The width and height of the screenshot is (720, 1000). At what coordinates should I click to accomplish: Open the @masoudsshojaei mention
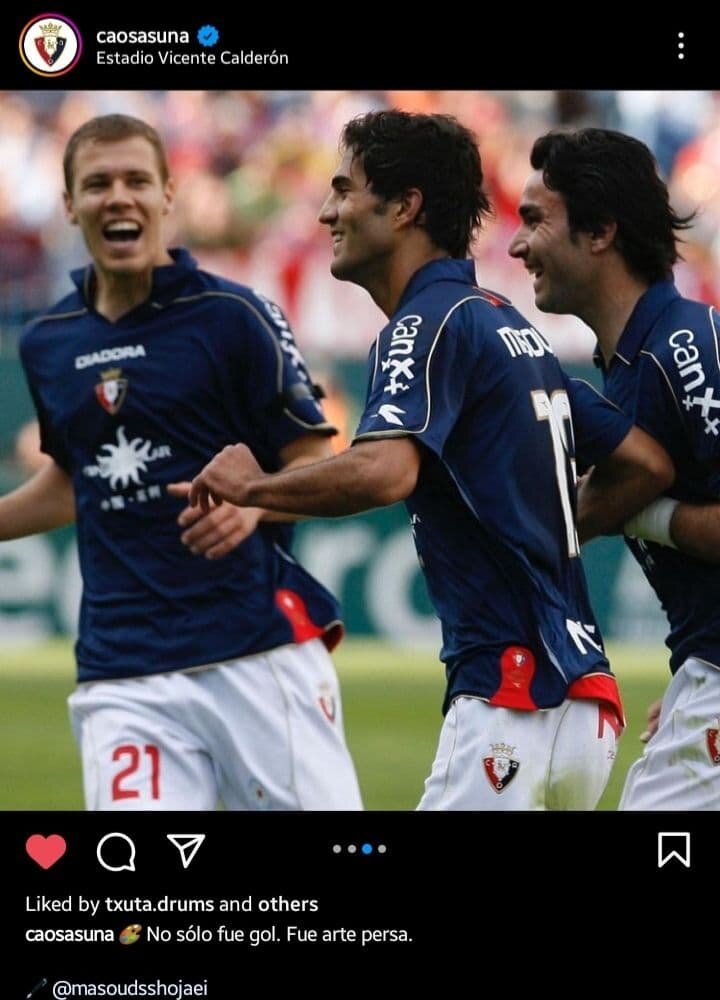click(129, 988)
